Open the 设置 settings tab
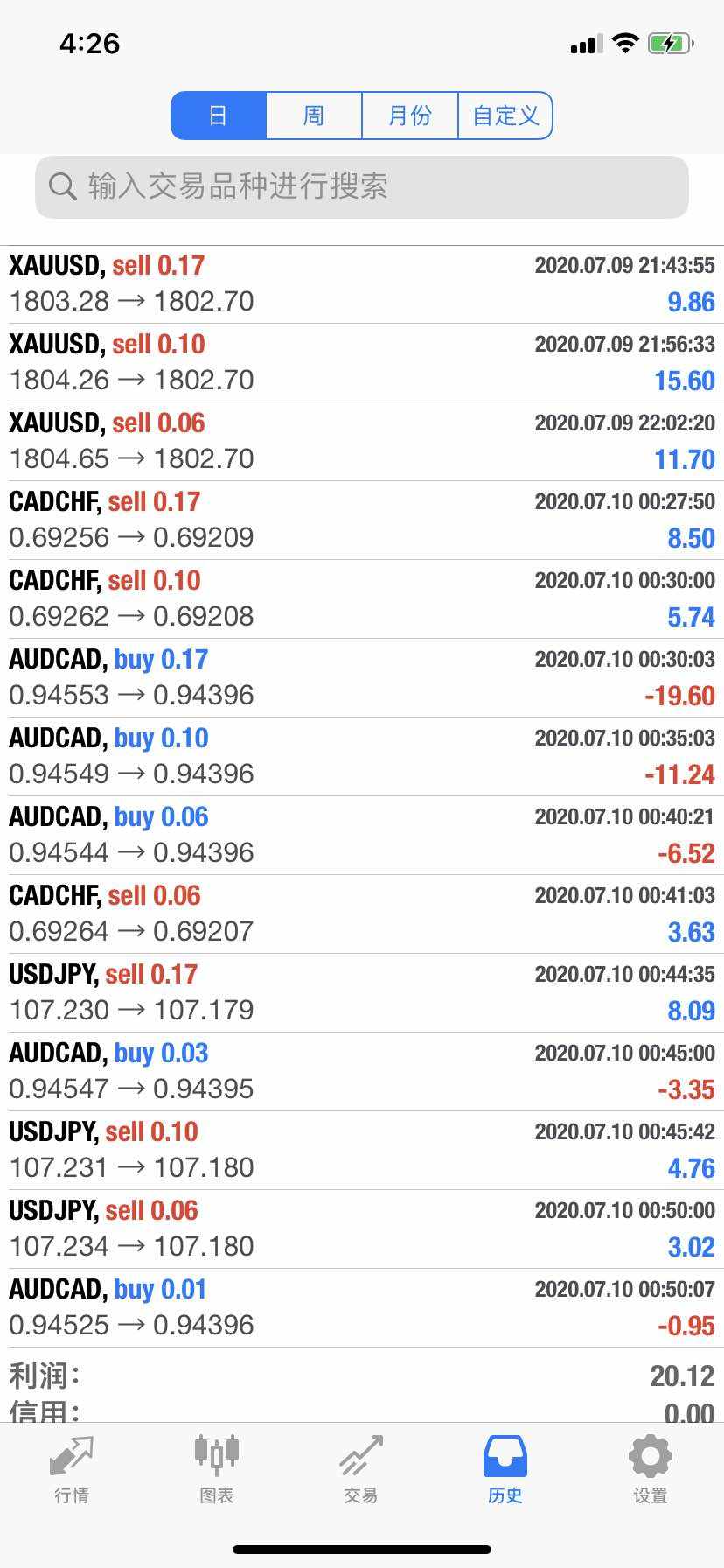 (651, 1470)
